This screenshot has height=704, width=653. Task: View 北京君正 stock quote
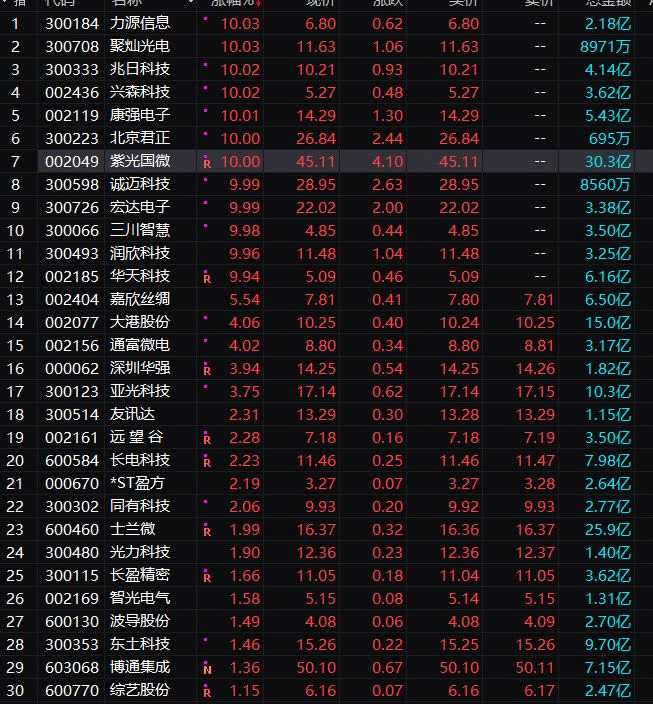pos(139,138)
